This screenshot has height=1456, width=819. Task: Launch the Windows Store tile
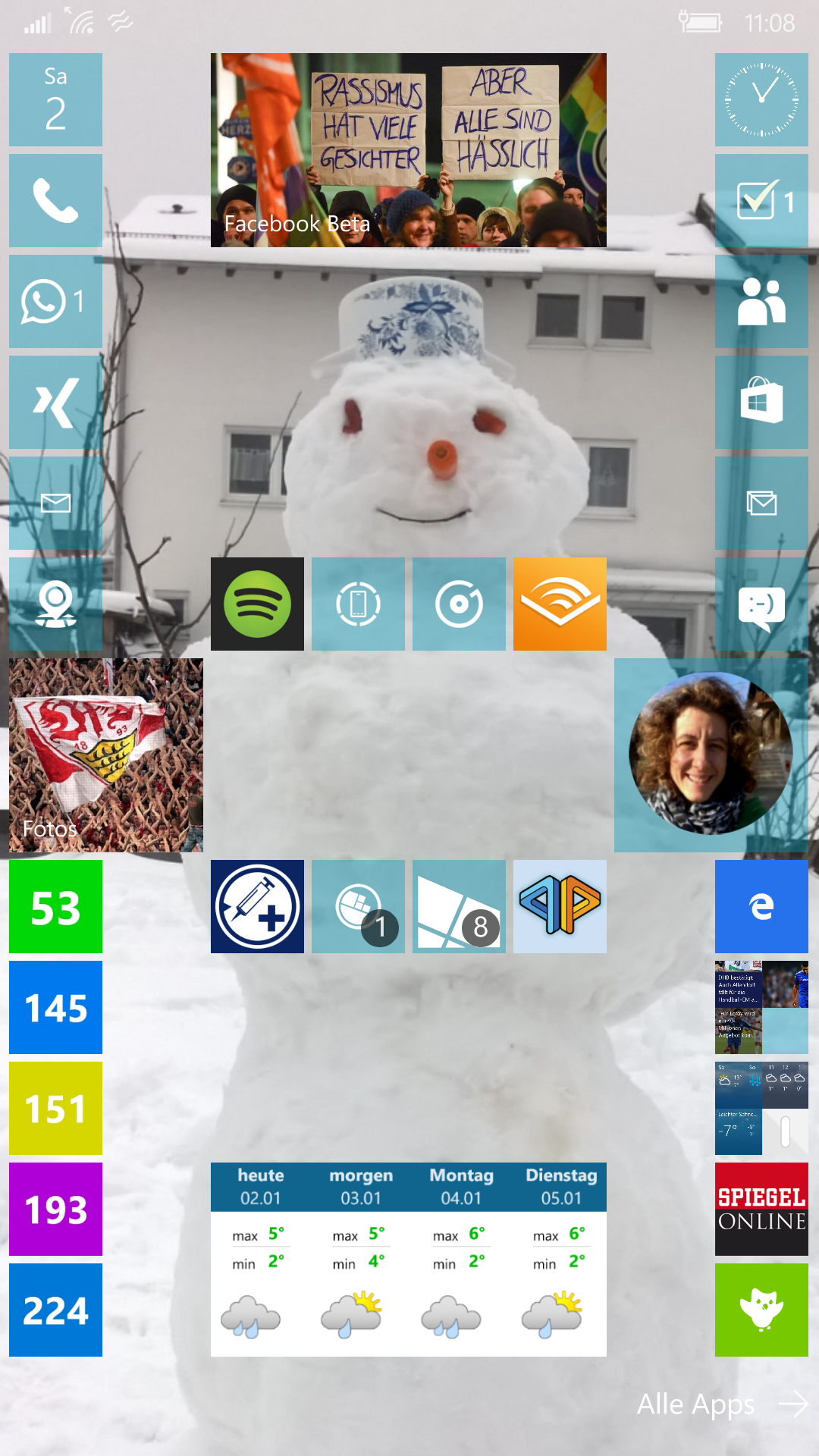click(x=761, y=402)
